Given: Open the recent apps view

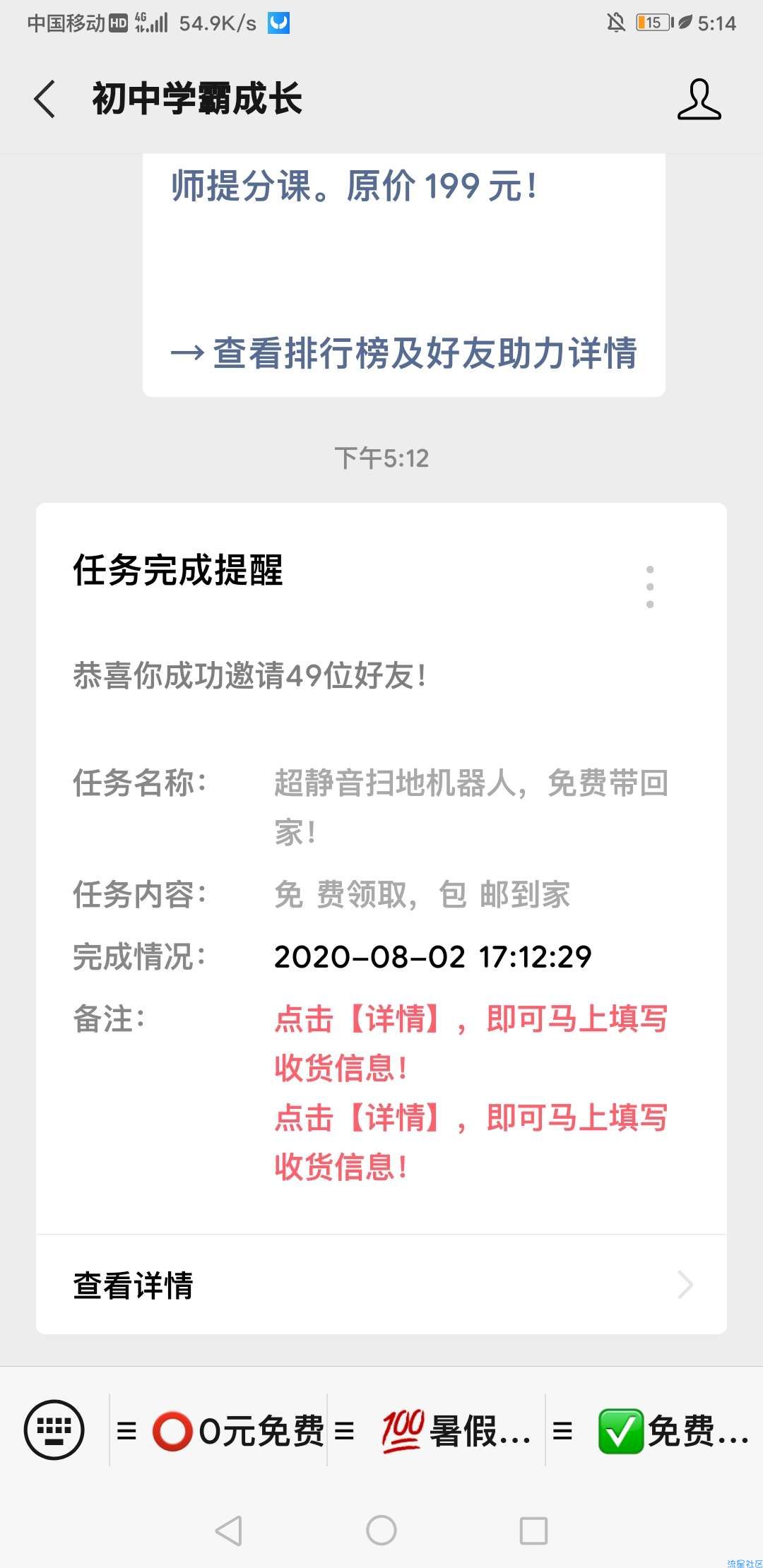Looking at the screenshot, I should tap(533, 1531).
